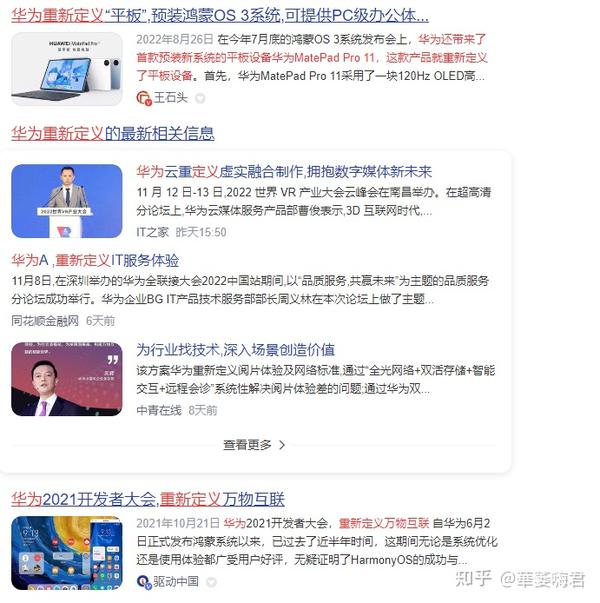Viewport: 600px width, 603px height.
Task: Open the 中青在线 article thumbnail
Action: (x=67, y=379)
